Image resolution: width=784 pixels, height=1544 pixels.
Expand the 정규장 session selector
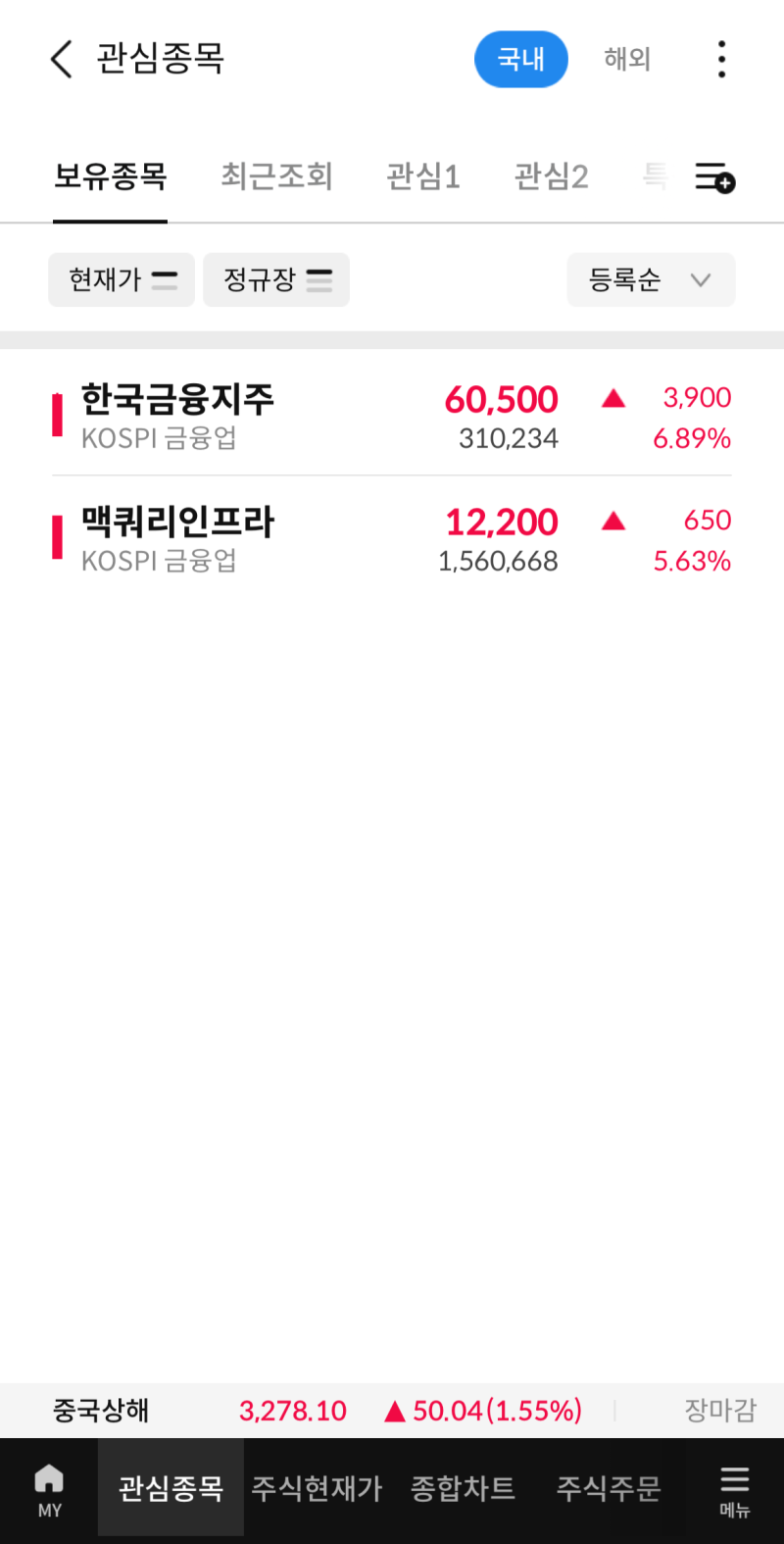click(x=276, y=279)
